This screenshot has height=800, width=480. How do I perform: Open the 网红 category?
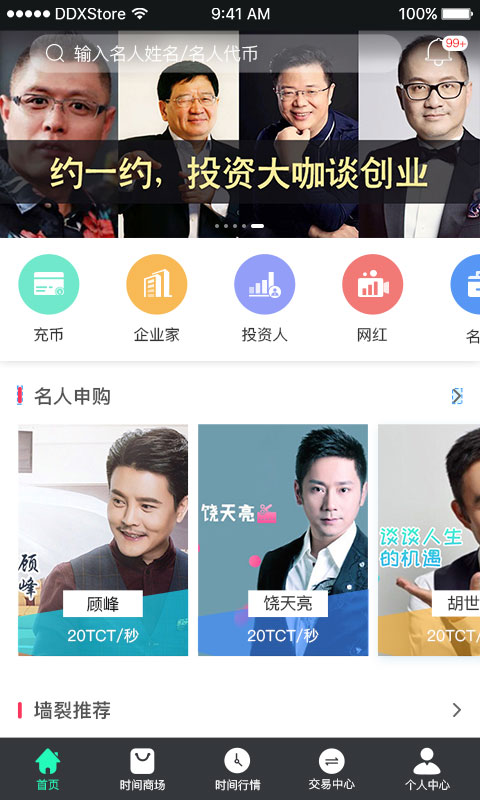372,299
